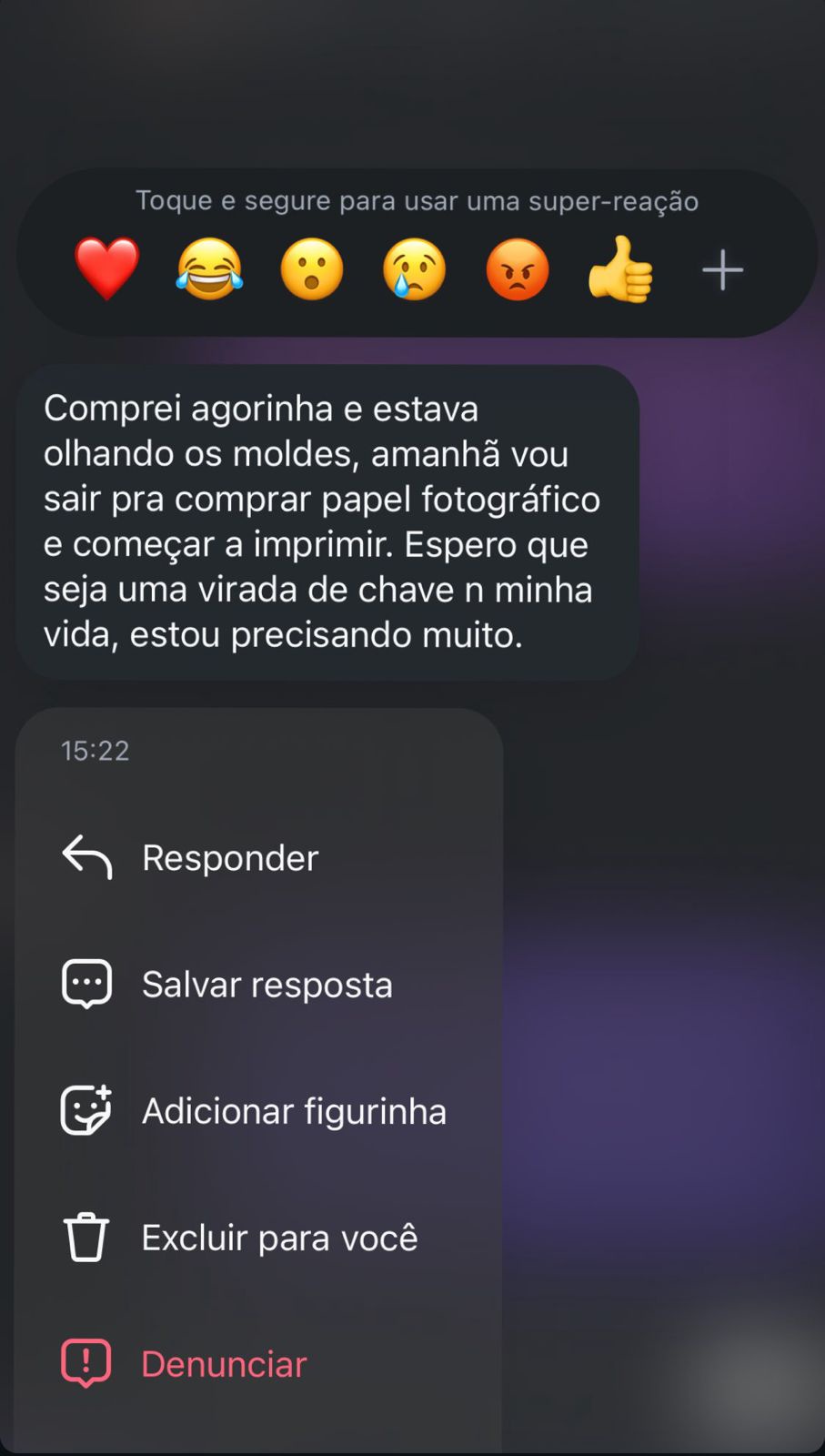This screenshot has height=1456, width=825.
Task: Tap 'Denunciar' to report the message
Action: point(223,1363)
